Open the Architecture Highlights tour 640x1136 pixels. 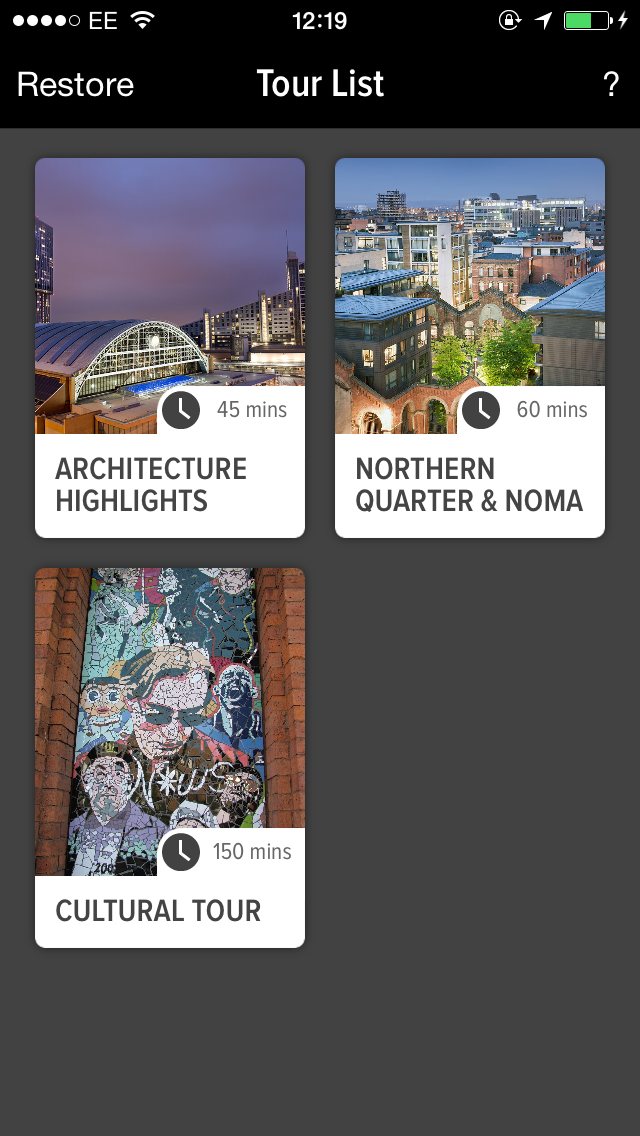point(170,347)
